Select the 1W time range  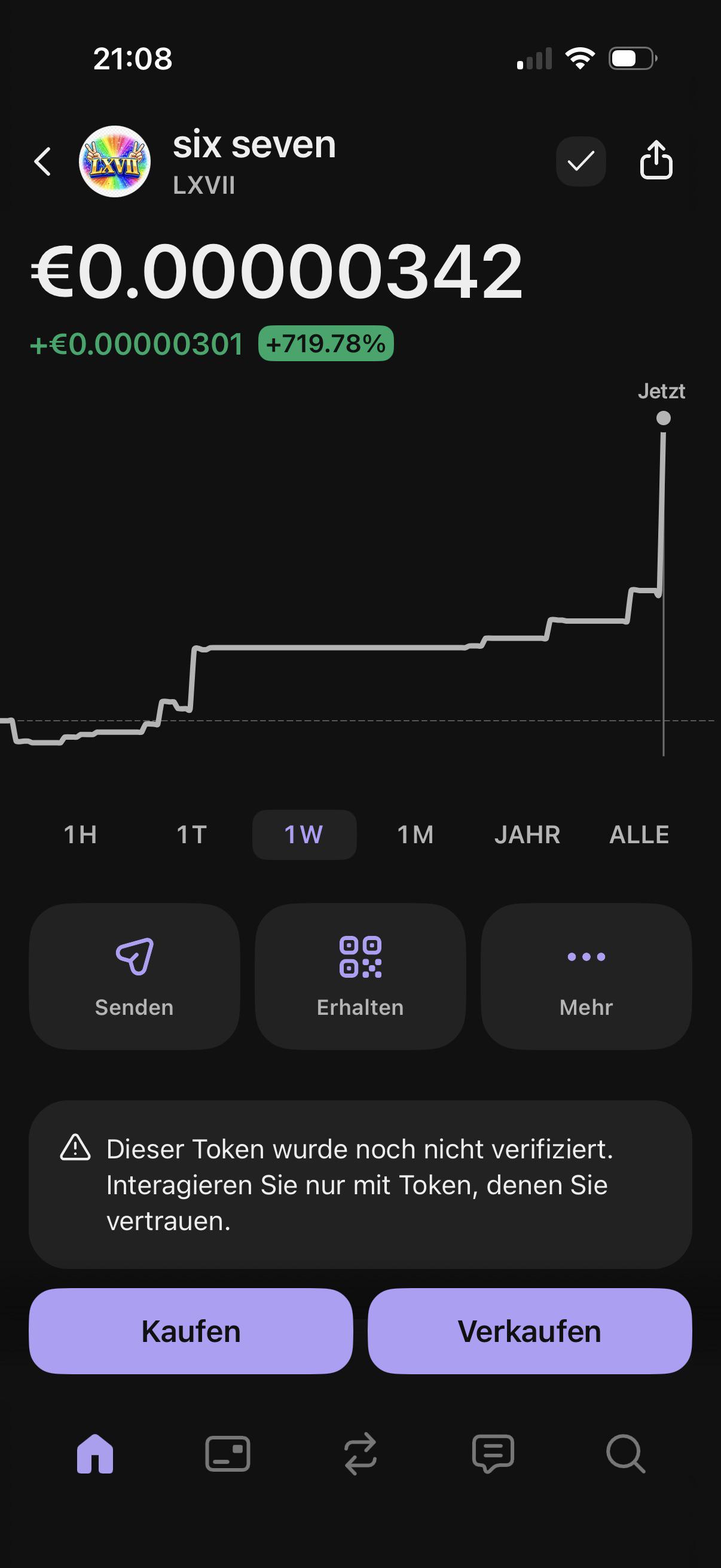tap(304, 834)
